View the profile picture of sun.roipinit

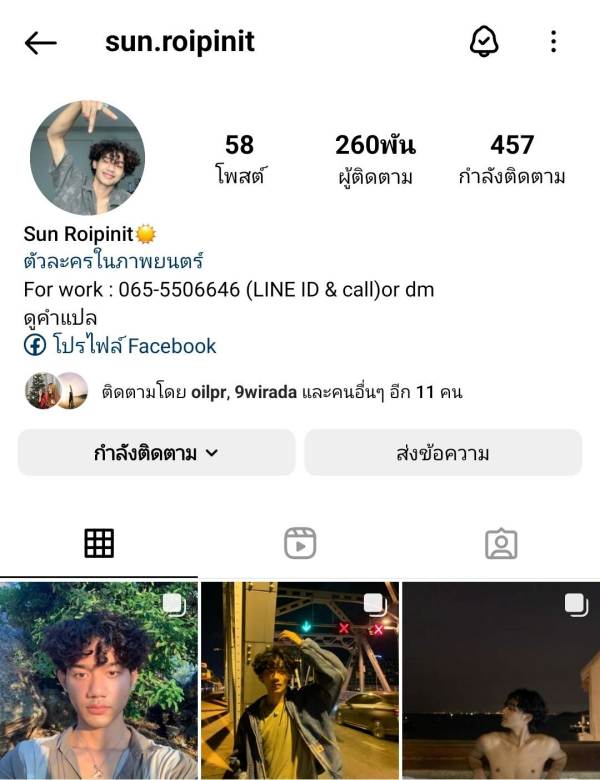coord(87,158)
